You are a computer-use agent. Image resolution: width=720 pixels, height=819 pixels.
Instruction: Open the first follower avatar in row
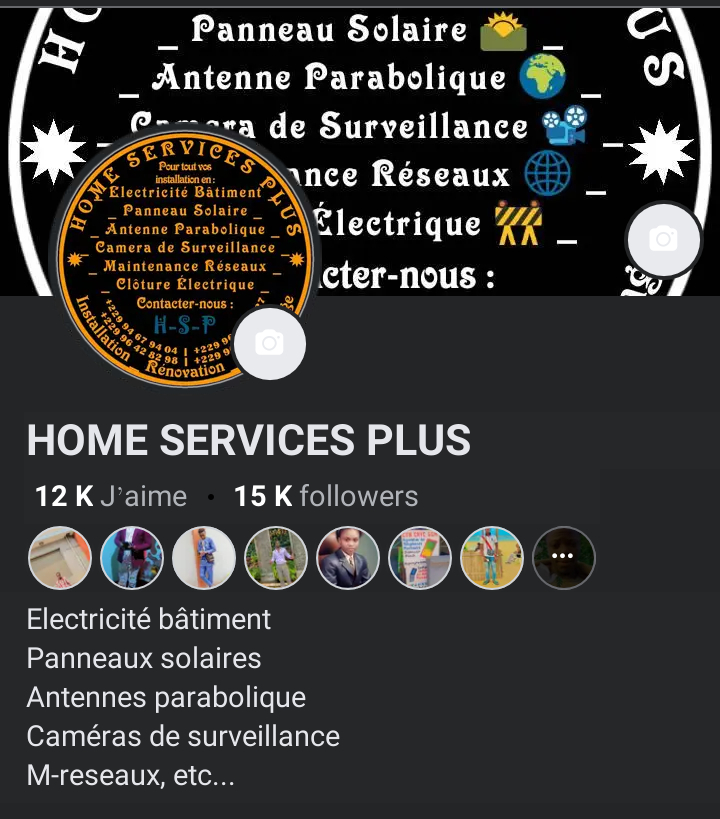(60, 557)
